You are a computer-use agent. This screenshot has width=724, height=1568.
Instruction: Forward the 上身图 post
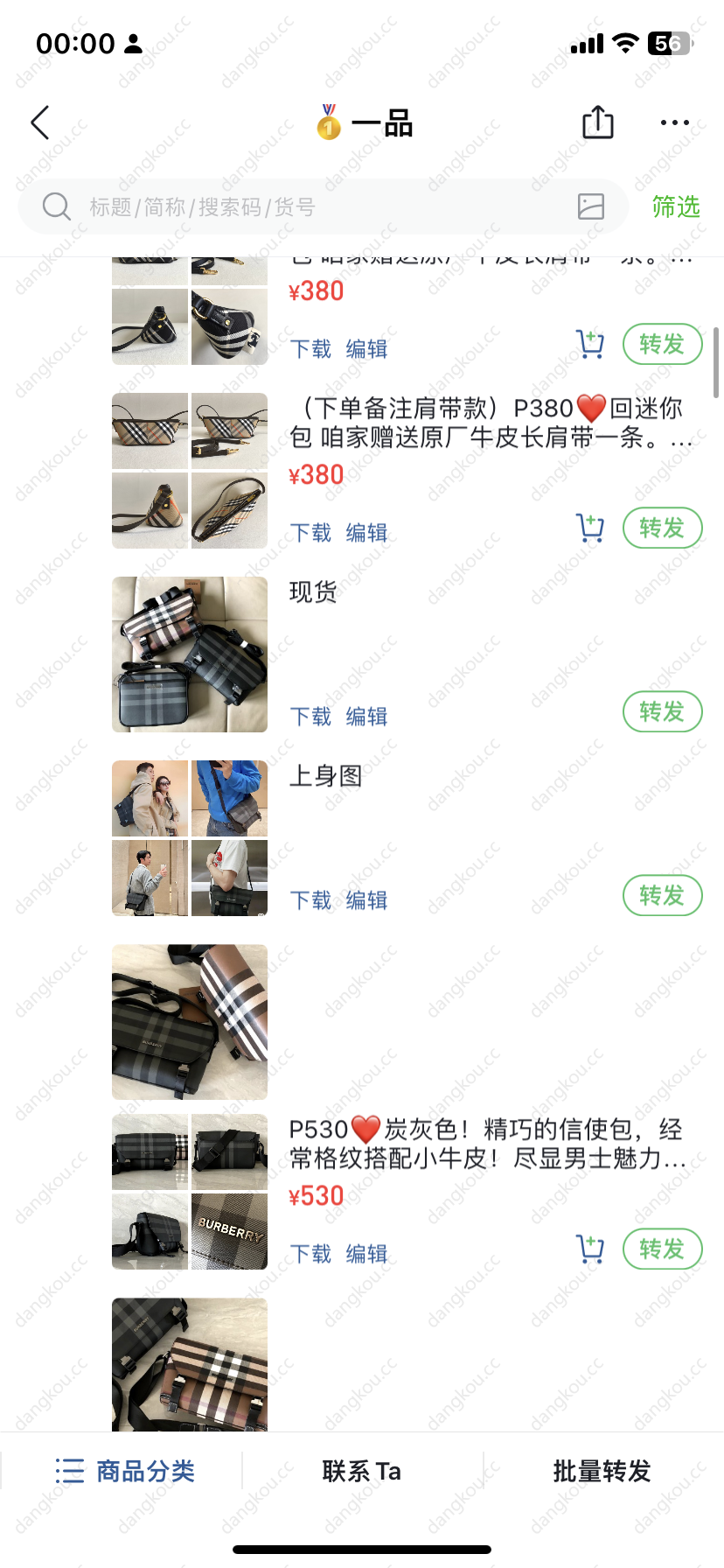pos(662,896)
